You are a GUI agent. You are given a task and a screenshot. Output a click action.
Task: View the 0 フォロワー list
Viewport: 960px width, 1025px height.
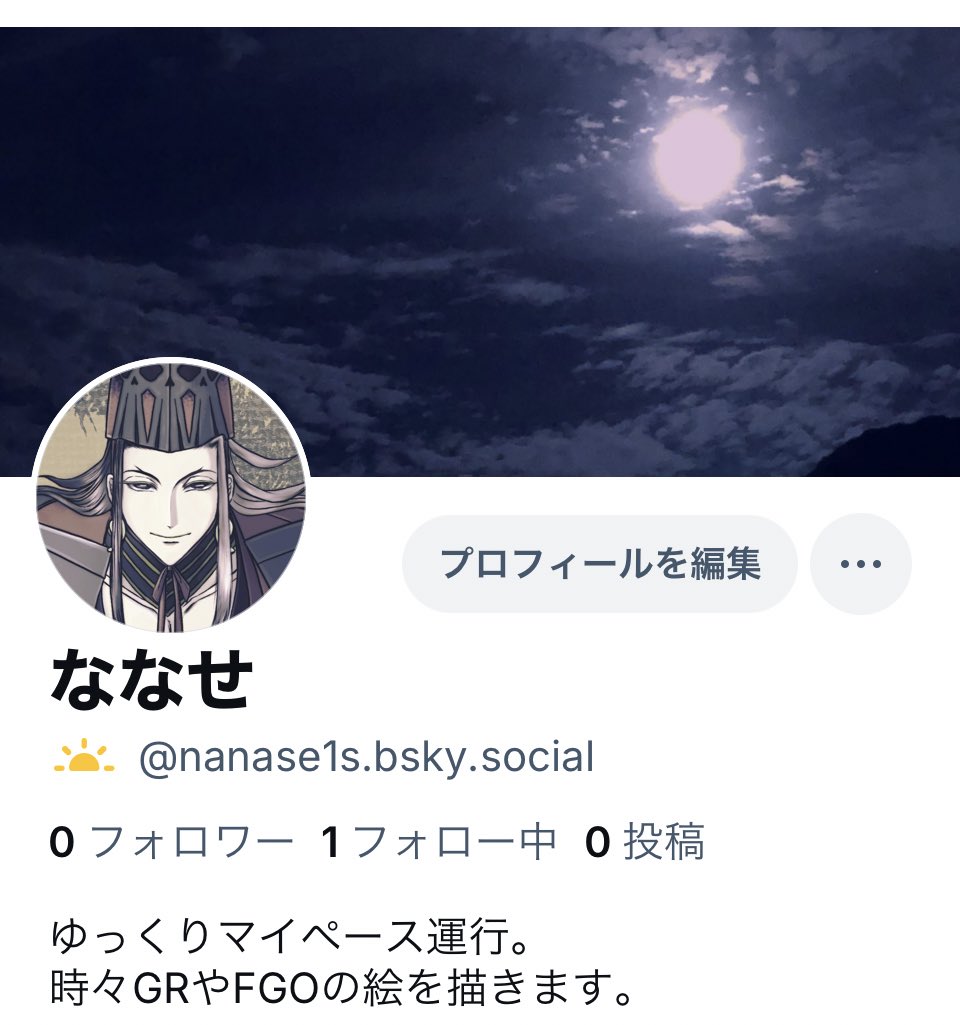(x=171, y=842)
